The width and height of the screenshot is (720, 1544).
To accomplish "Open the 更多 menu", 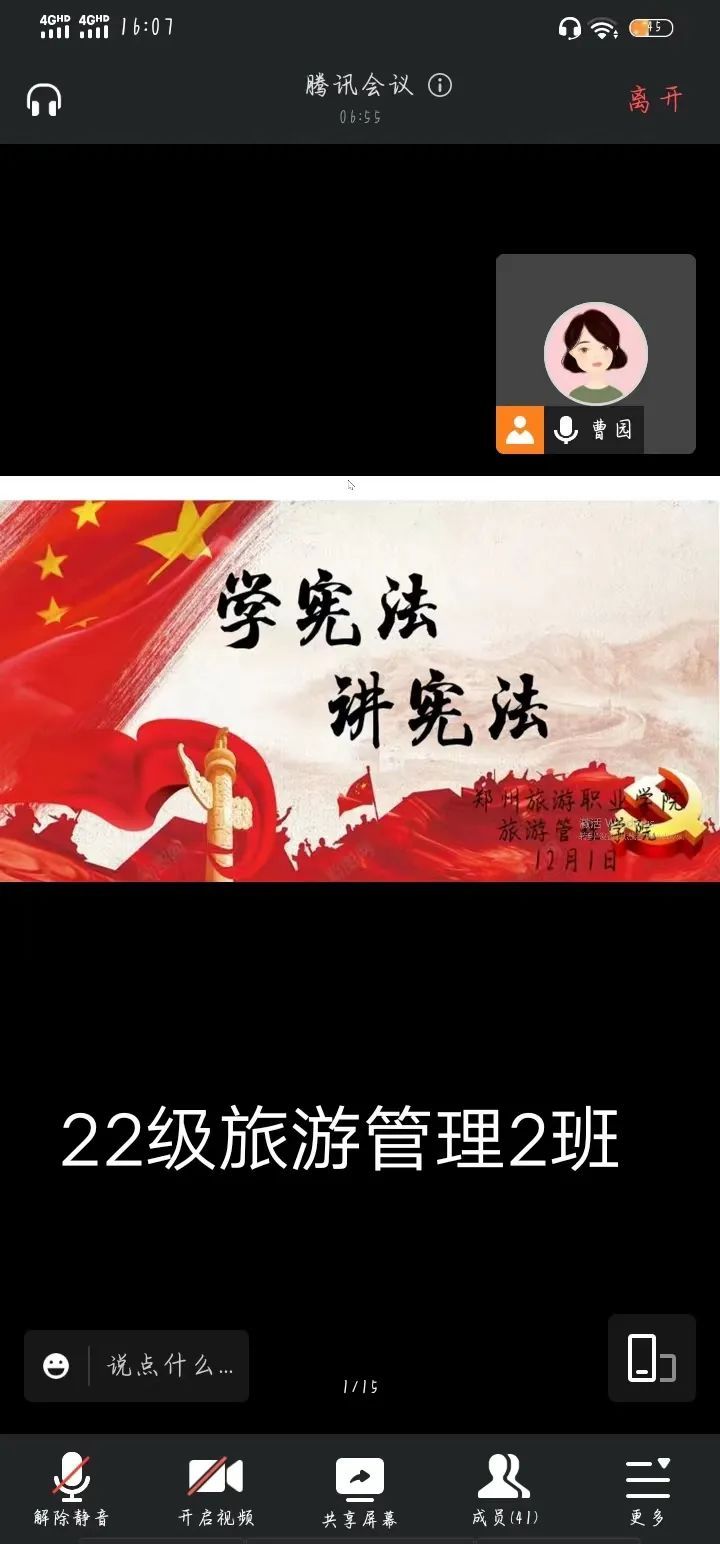I will [x=648, y=1490].
